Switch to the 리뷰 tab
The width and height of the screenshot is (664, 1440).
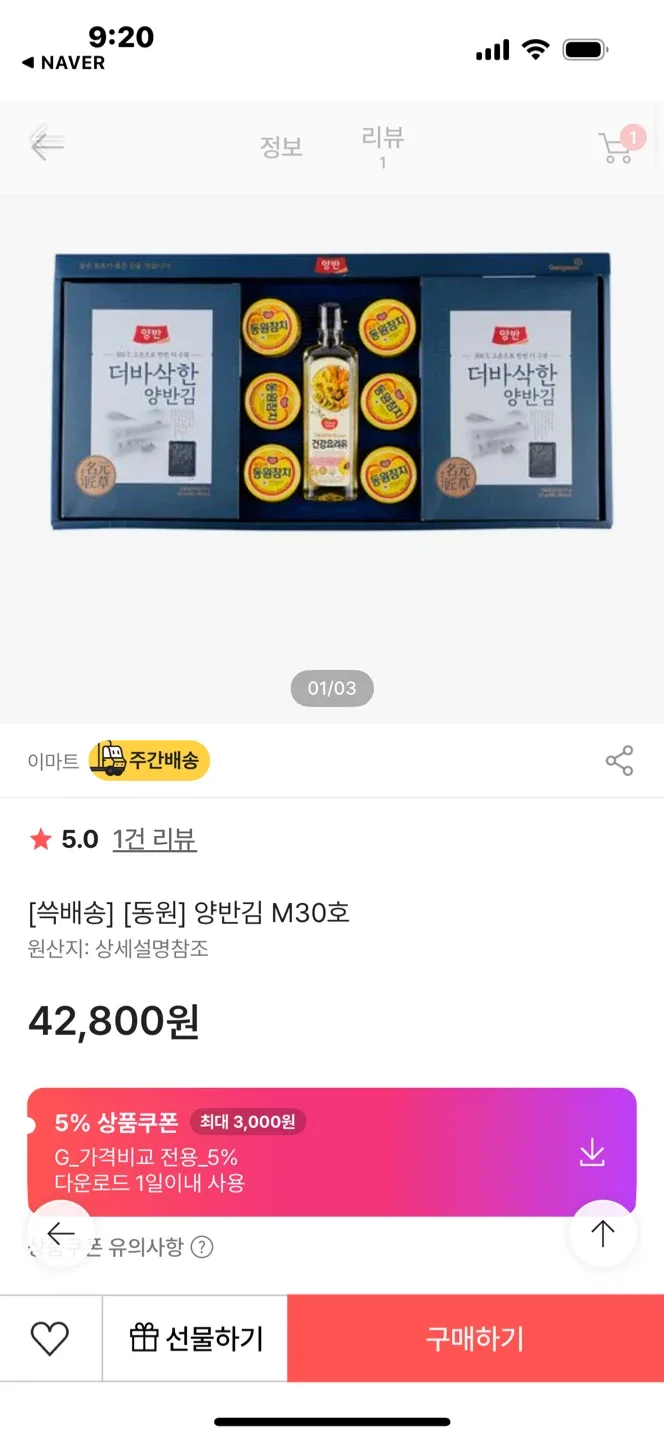(382, 145)
